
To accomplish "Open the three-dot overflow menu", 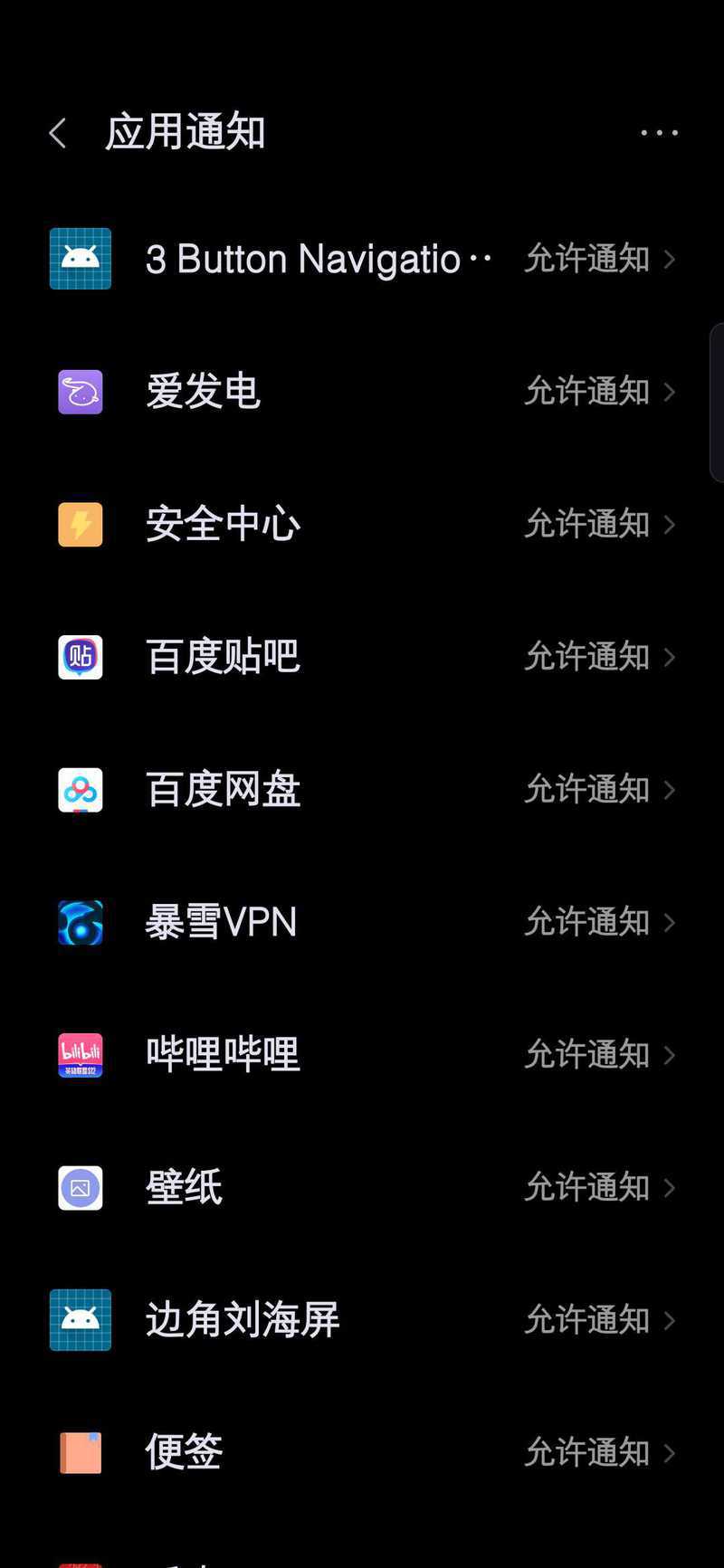I will coord(659,133).
